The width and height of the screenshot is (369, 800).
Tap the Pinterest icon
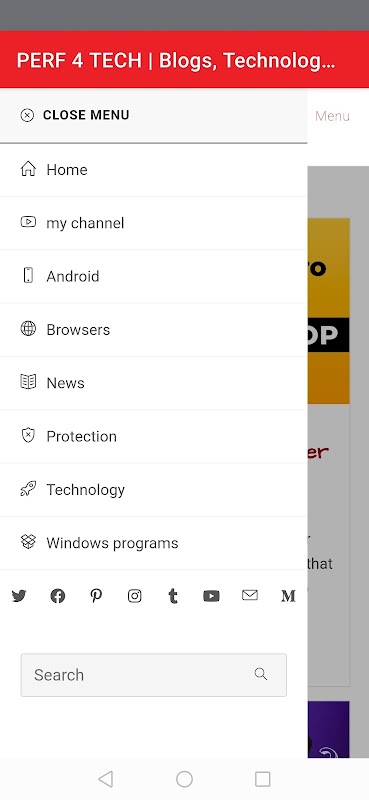click(96, 595)
